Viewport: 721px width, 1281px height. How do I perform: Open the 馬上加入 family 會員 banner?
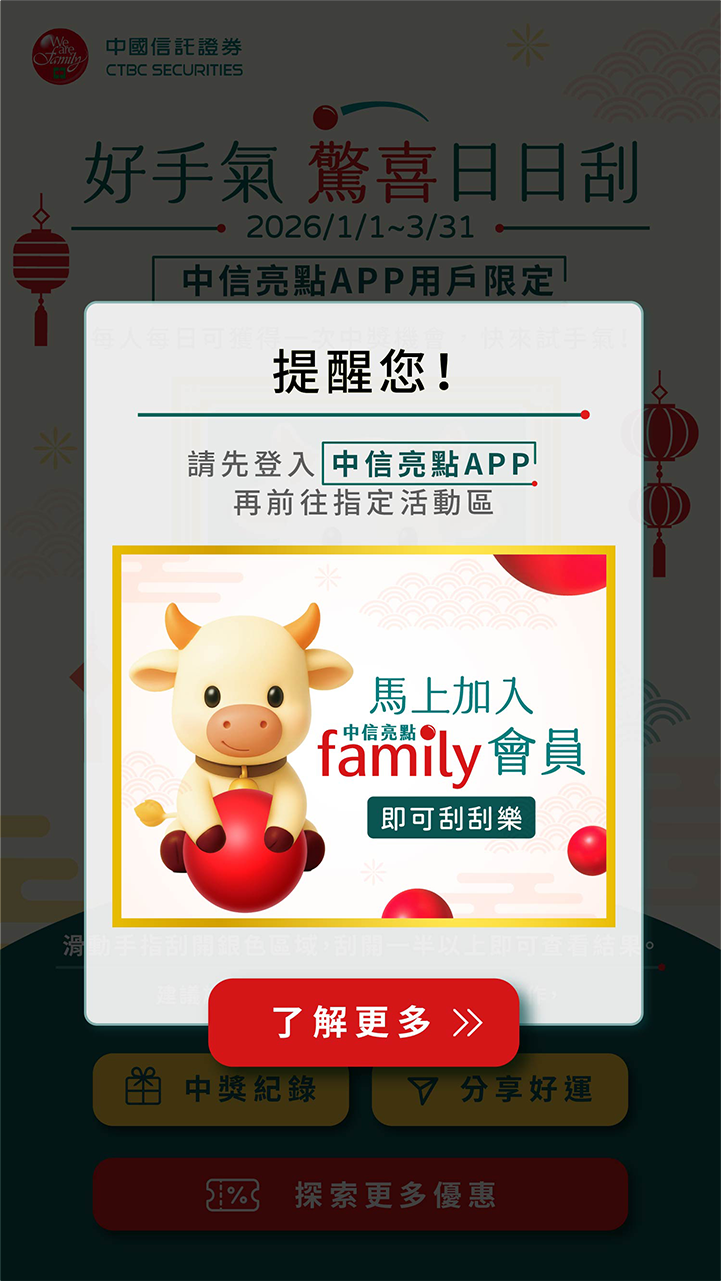tap(363, 735)
